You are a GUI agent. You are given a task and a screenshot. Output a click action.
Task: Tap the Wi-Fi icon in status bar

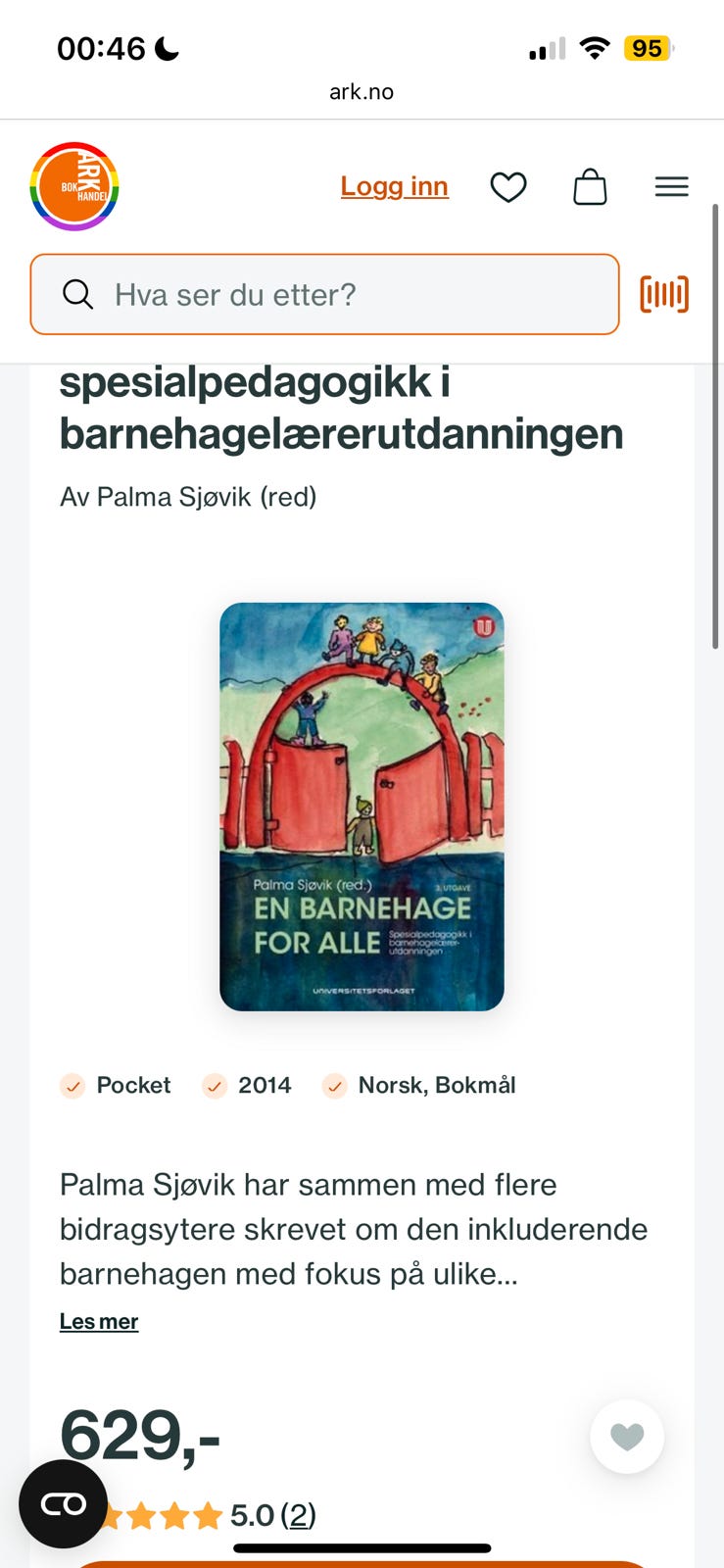tap(594, 47)
